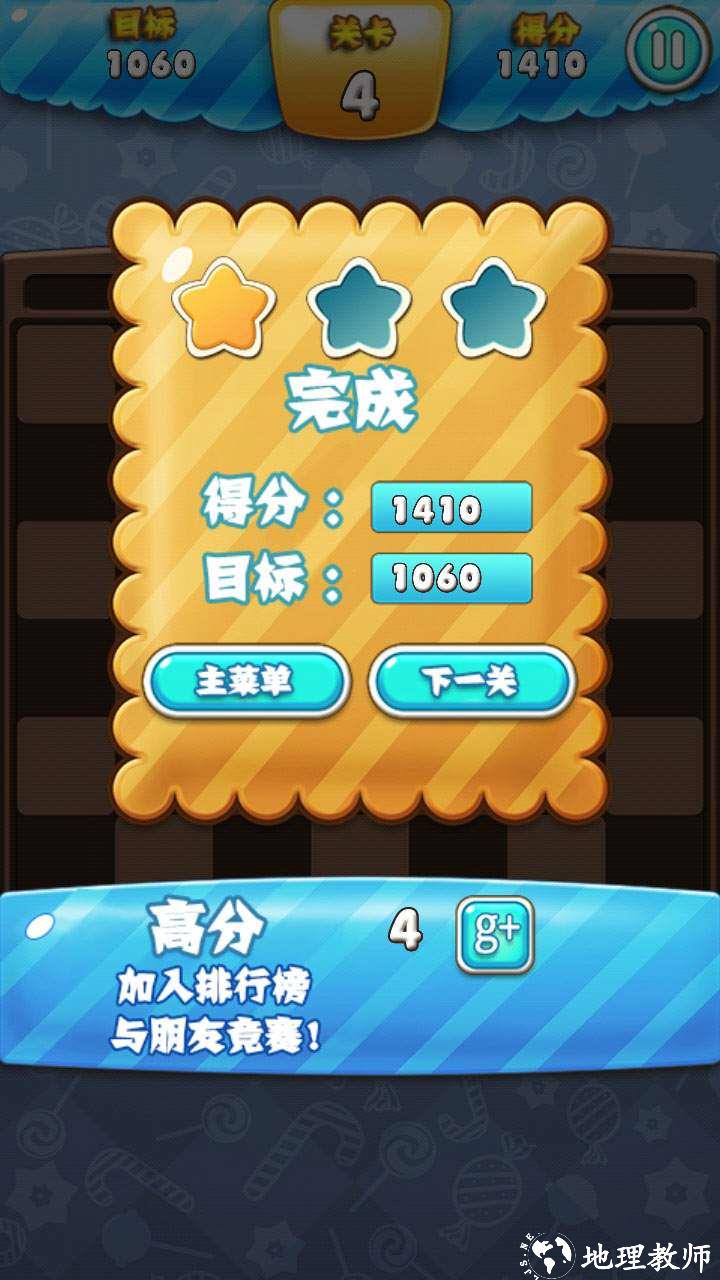The height and width of the screenshot is (1280, 720).
Task: Go to the next level (下一关)
Action: coord(472,681)
